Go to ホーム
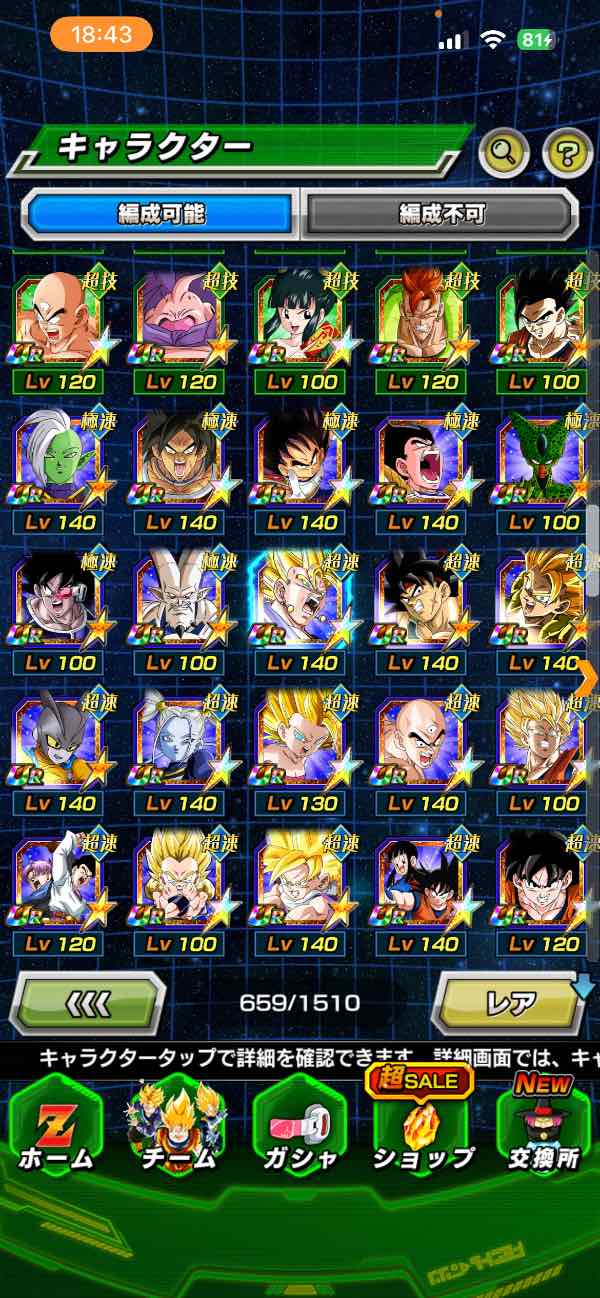This screenshot has width=600, height=1298. (56, 1128)
